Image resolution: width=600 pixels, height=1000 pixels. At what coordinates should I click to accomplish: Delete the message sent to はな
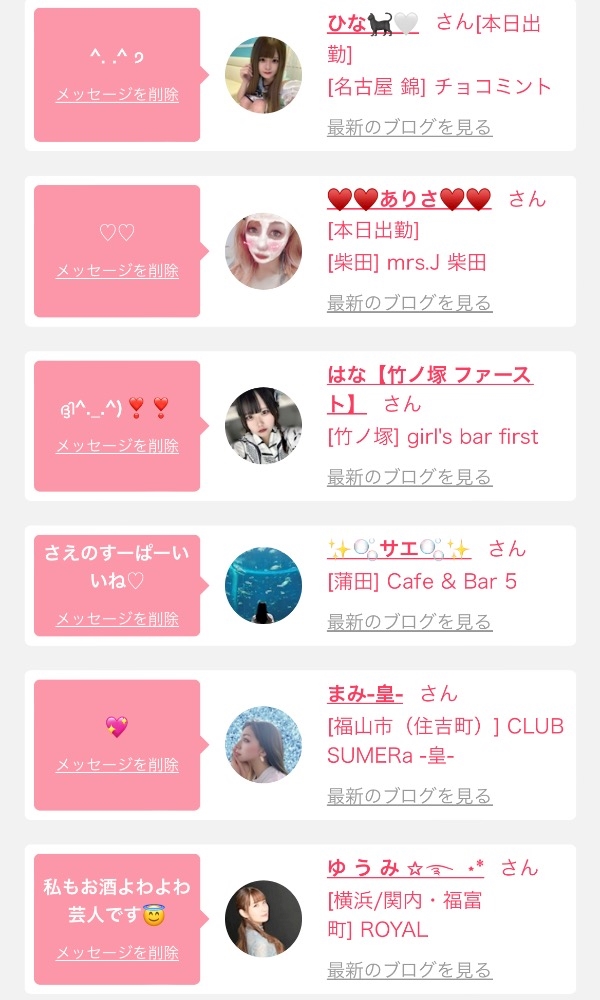coord(117,446)
